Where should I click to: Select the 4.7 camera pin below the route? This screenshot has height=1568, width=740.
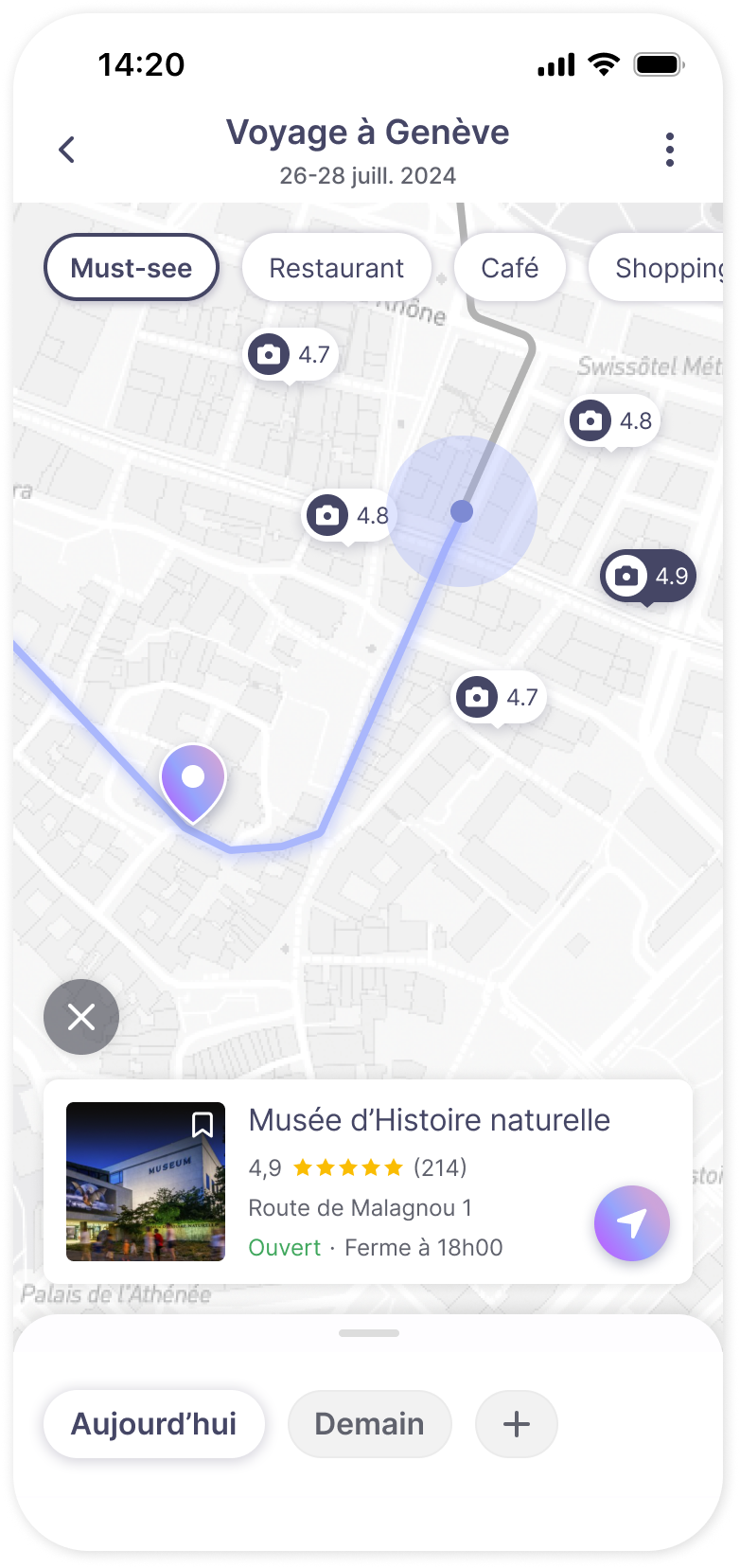click(x=499, y=697)
